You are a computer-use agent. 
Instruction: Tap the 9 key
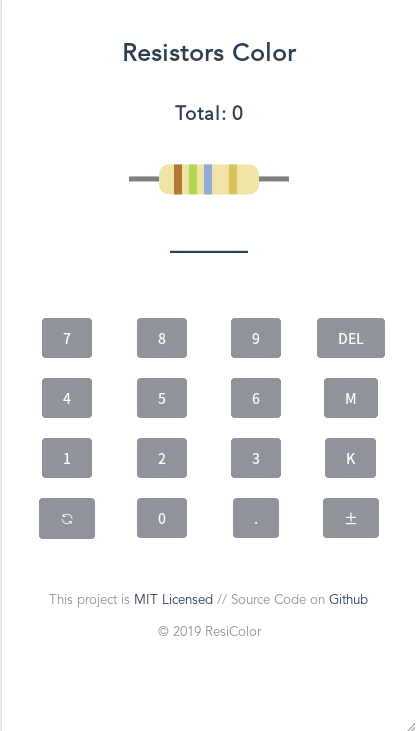(256, 338)
